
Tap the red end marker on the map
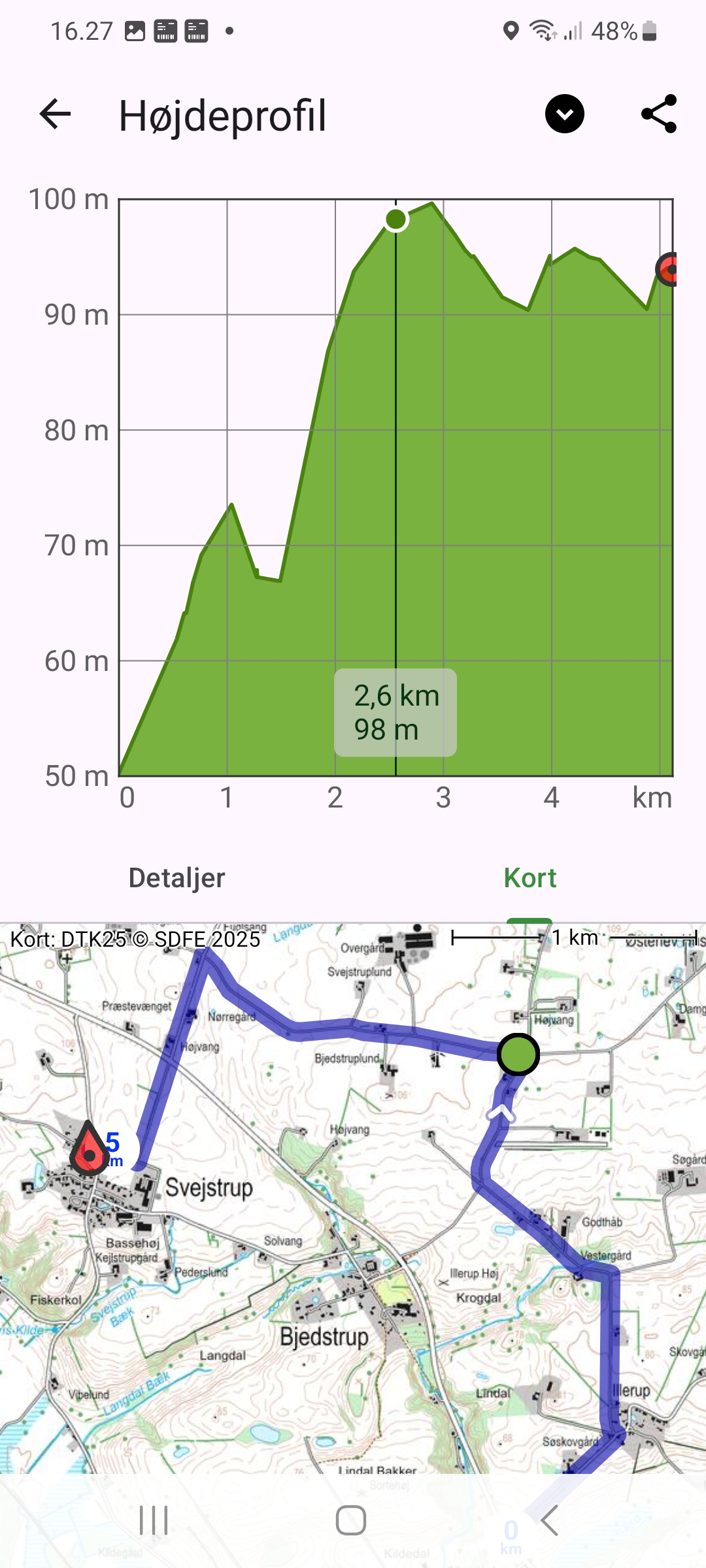click(x=89, y=1149)
